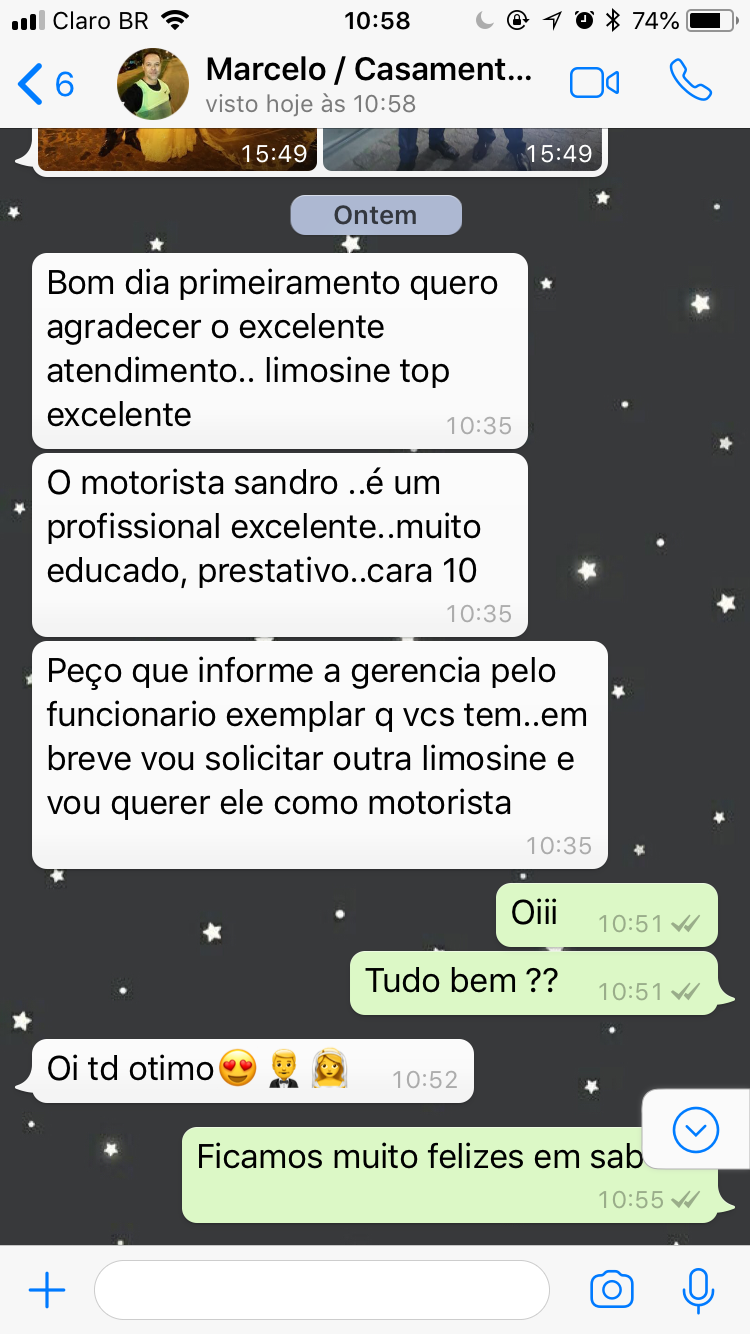Open Marcelo's profile picture
Screen dimensions: 750x1334
tap(152, 84)
